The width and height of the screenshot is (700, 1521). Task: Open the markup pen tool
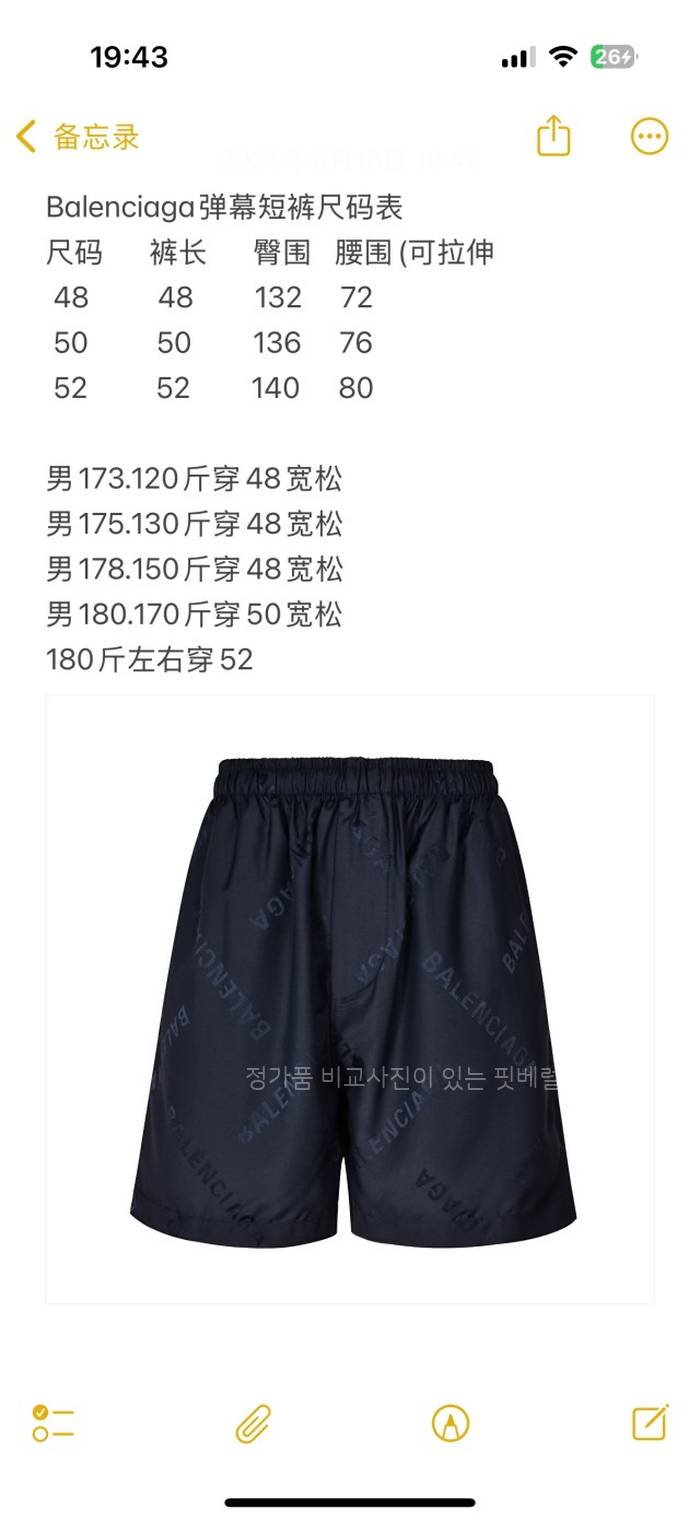point(450,1422)
